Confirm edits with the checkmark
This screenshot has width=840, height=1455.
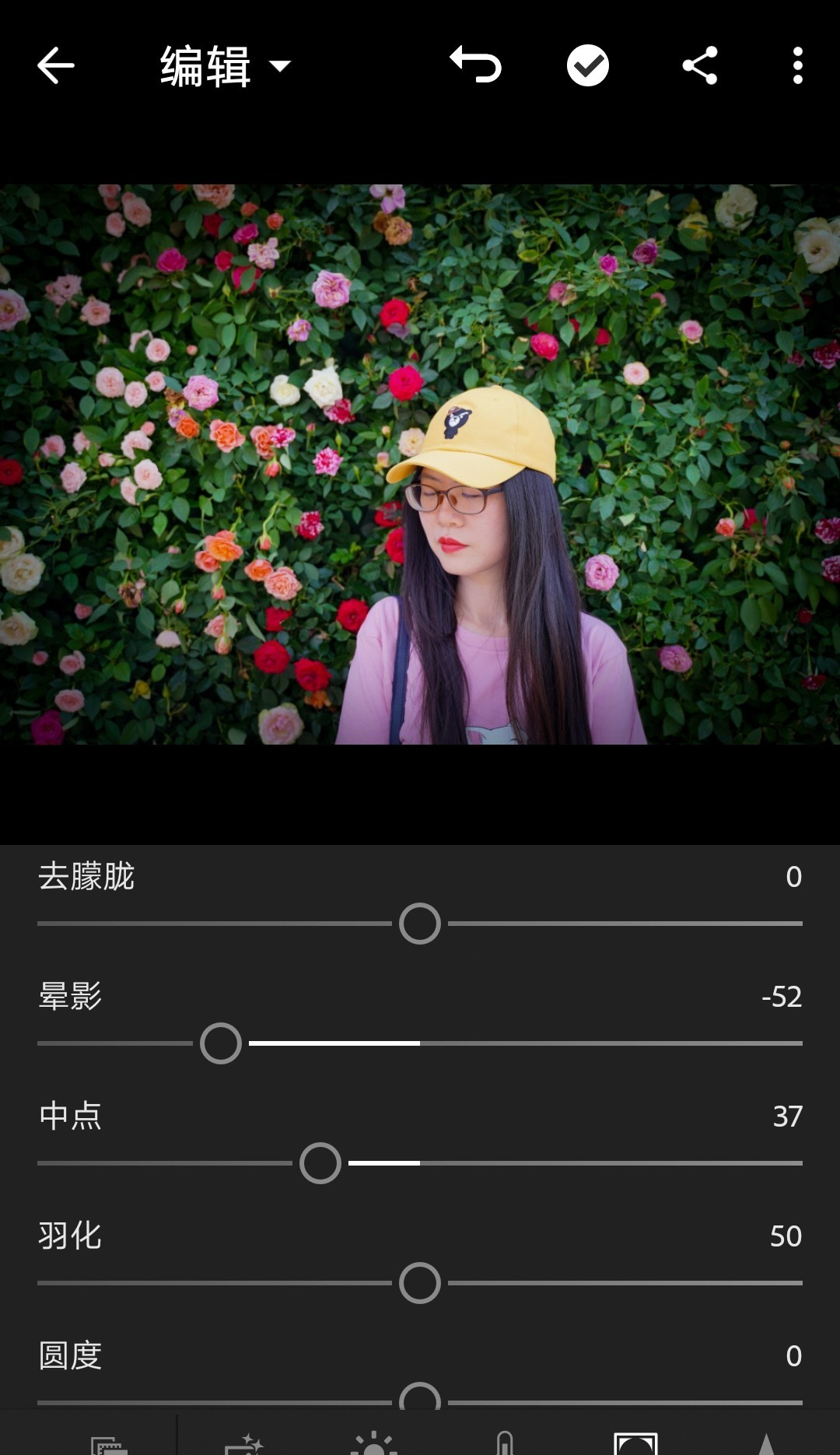point(587,65)
